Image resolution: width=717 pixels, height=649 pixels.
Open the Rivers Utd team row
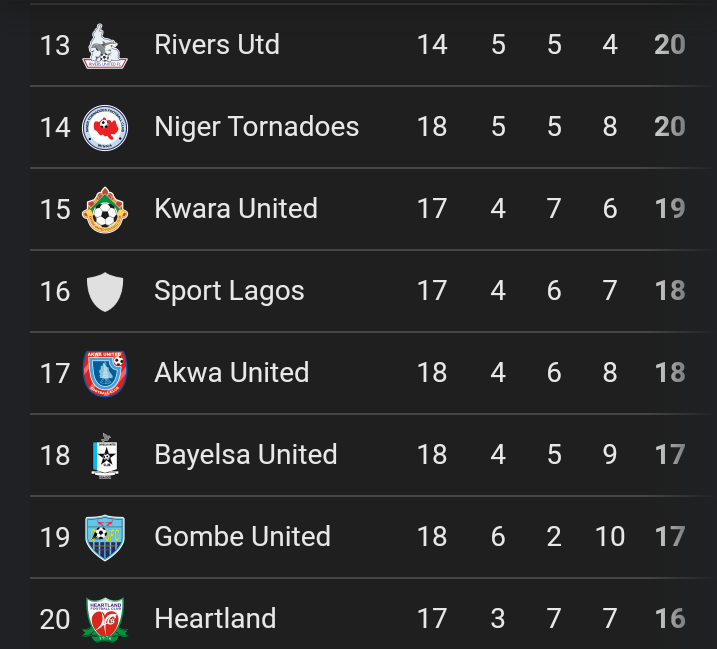point(217,45)
